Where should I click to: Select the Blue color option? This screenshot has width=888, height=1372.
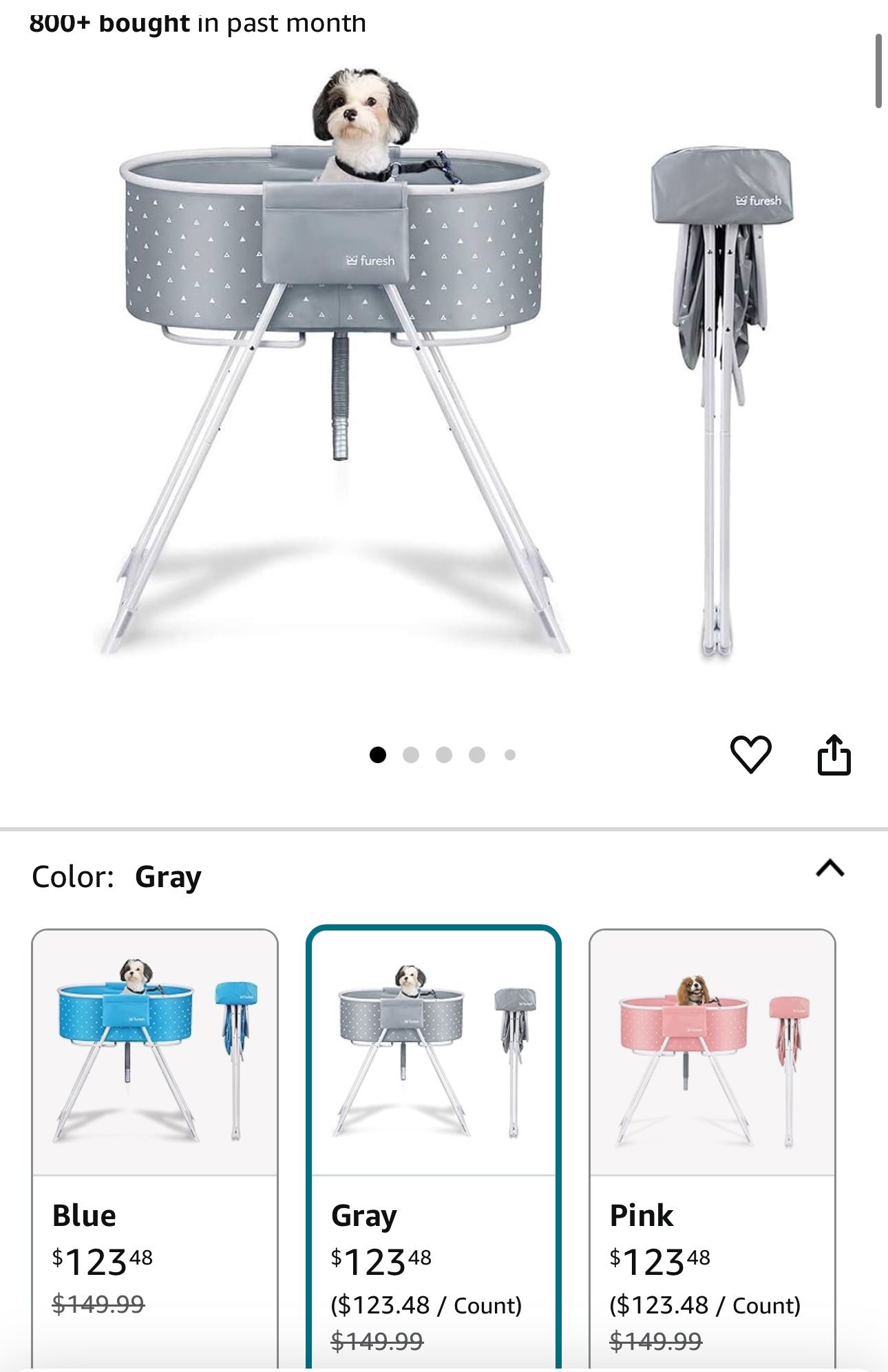click(x=155, y=1143)
